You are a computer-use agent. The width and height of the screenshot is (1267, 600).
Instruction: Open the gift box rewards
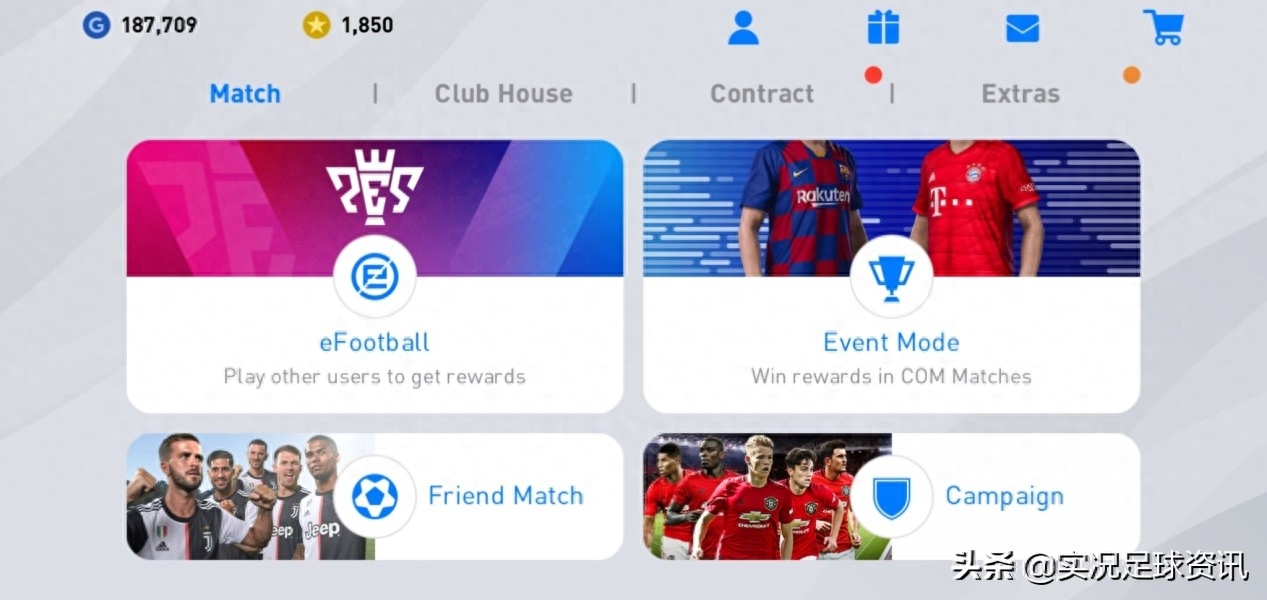(883, 27)
